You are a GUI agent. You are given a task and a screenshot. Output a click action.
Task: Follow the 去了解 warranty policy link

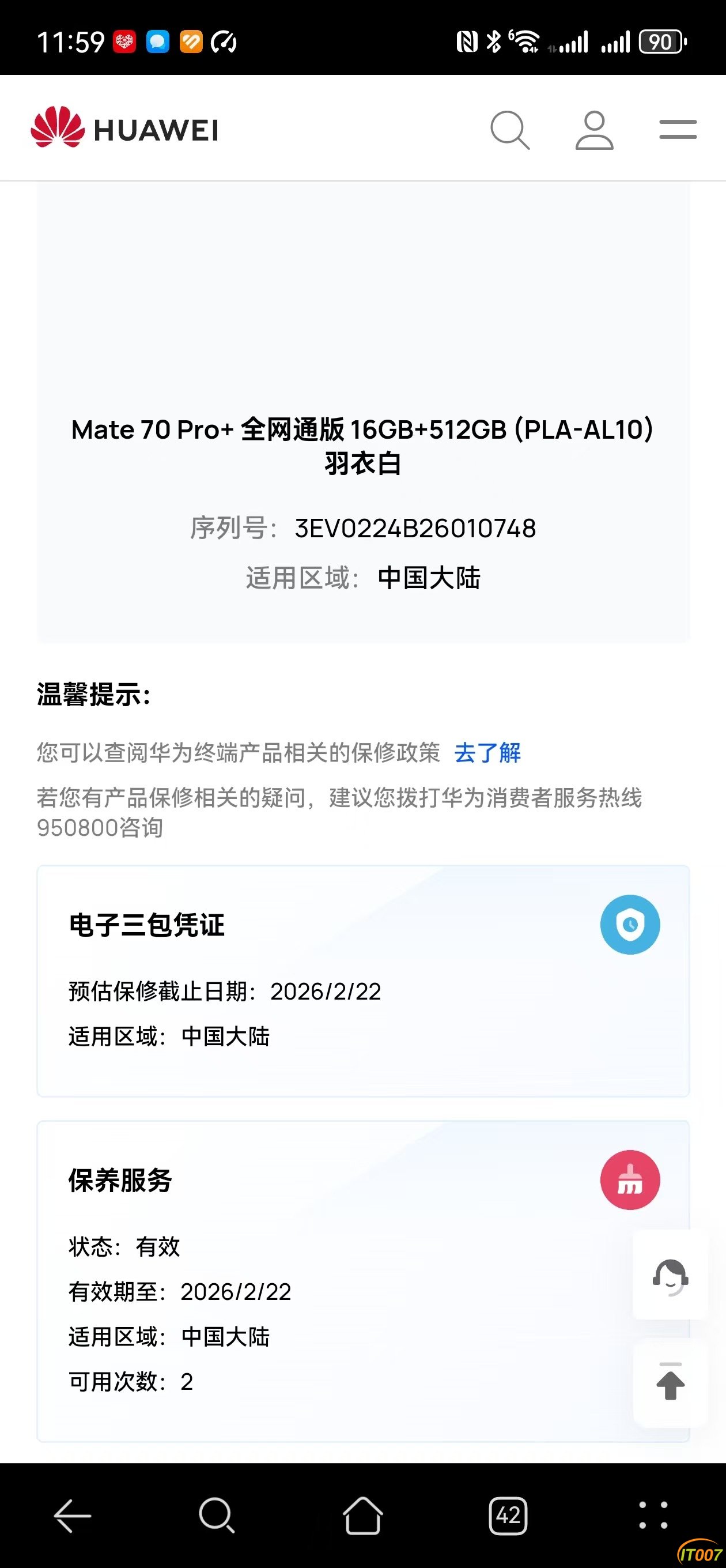(x=487, y=753)
